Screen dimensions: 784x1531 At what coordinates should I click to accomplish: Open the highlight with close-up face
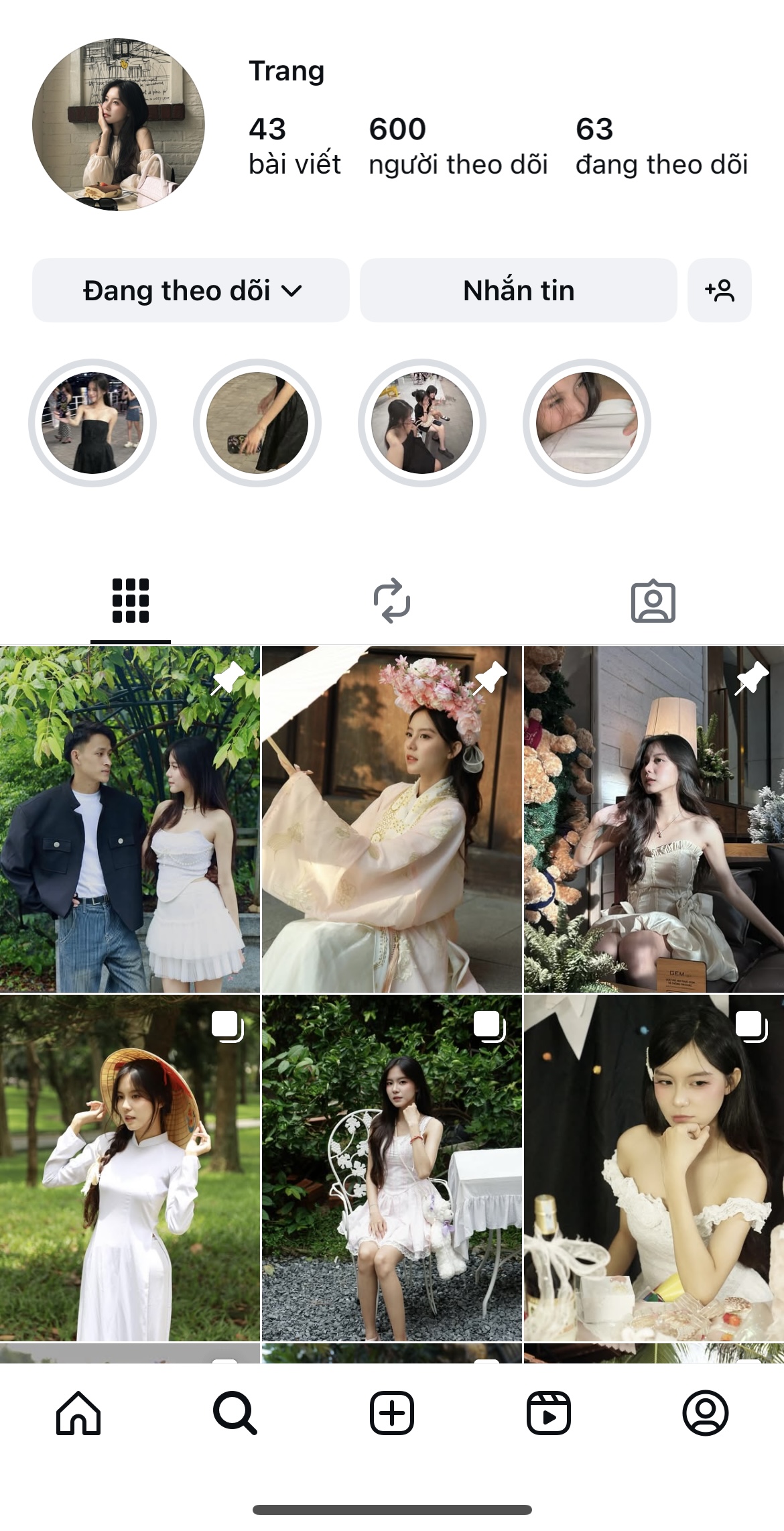tap(587, 423)
